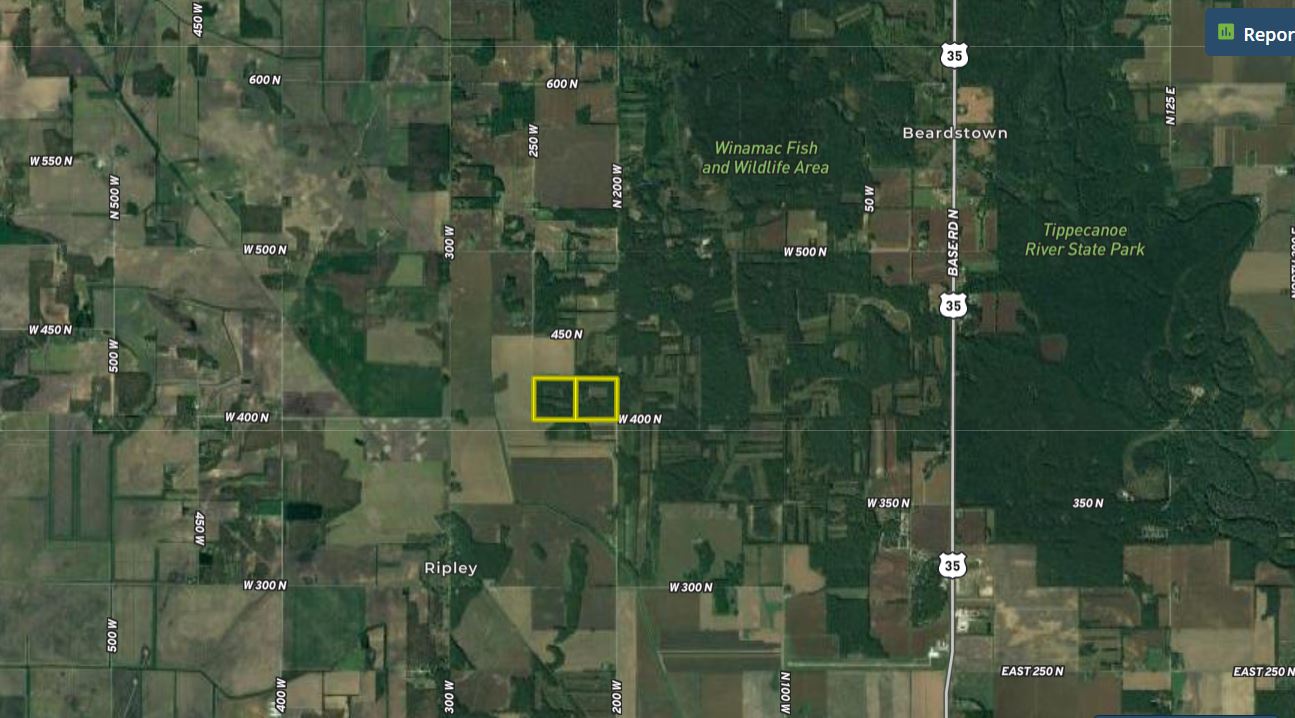Select the left yellow-outlined parcel

(x=554, y=399)
